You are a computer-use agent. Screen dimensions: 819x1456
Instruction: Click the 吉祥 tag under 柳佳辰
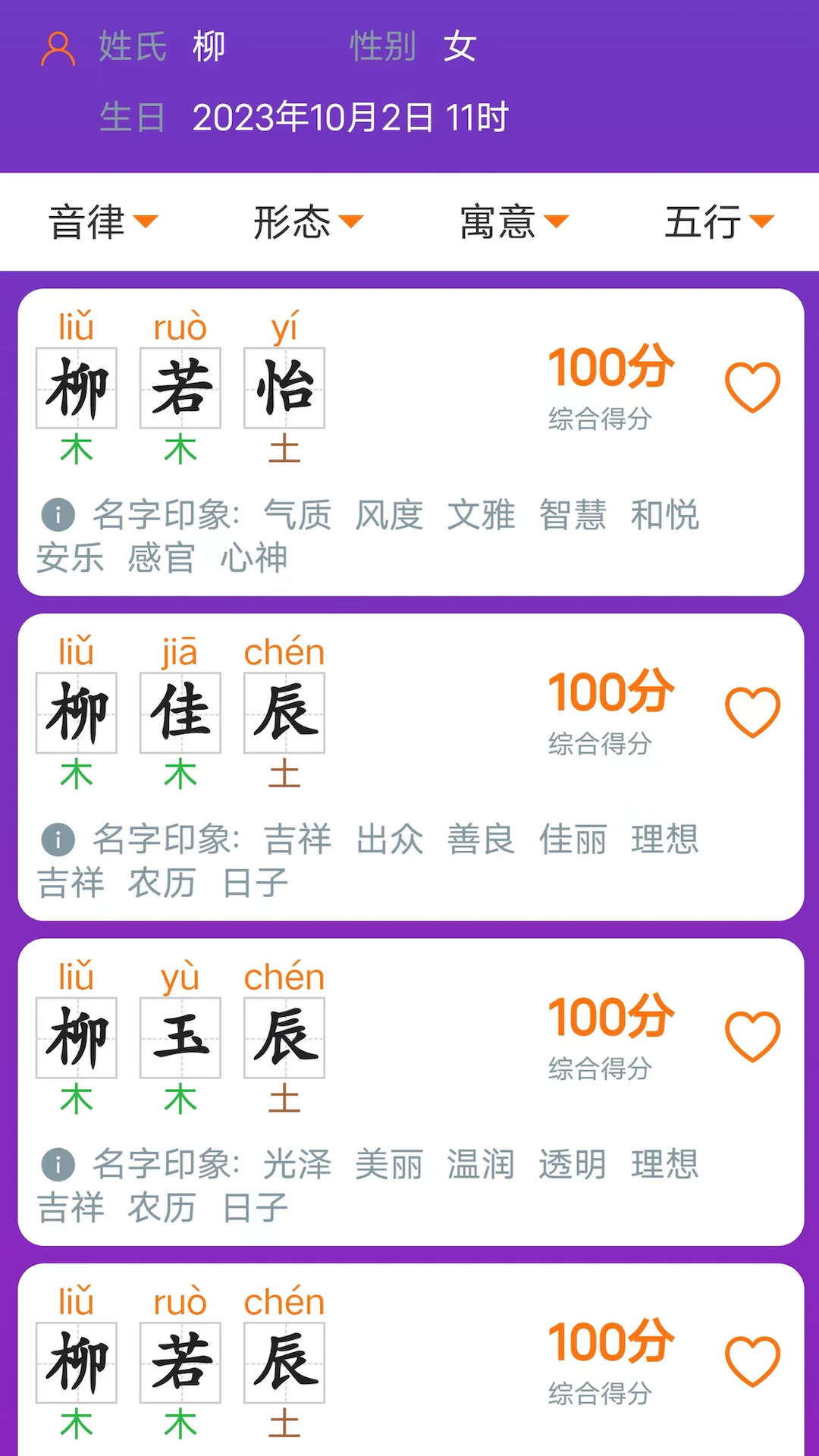coord(296,839)
